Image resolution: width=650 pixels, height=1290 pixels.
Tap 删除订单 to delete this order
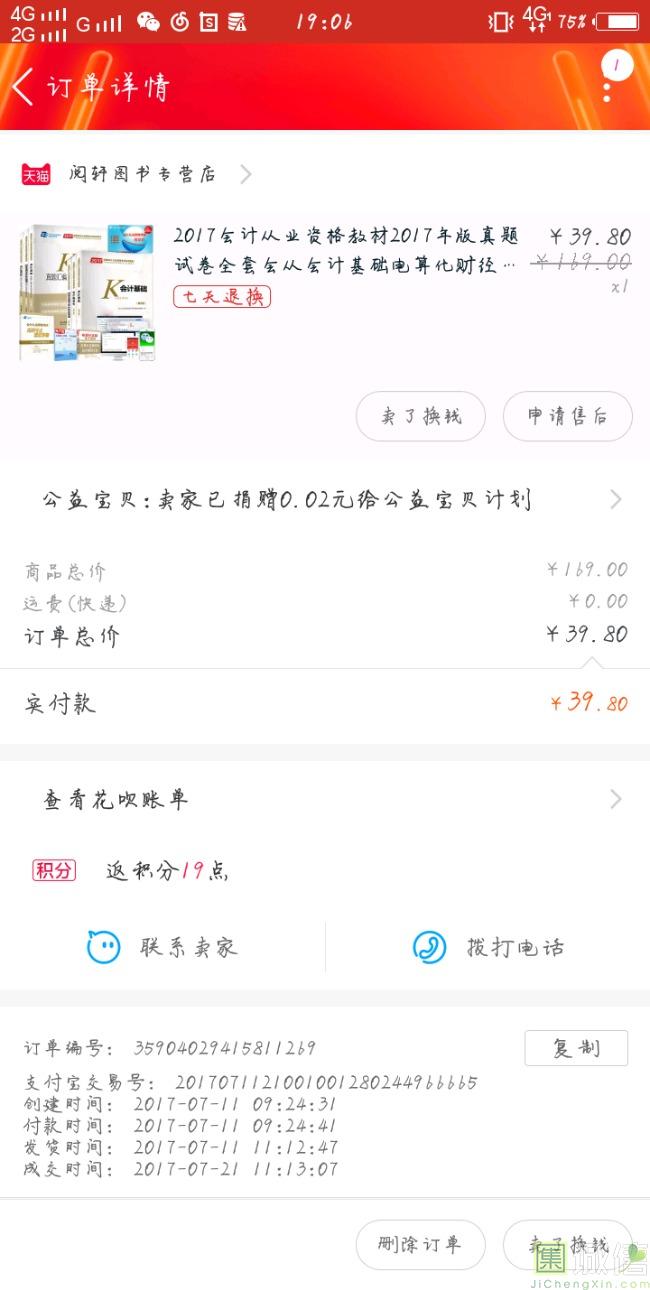click(x=420, y=1245)
